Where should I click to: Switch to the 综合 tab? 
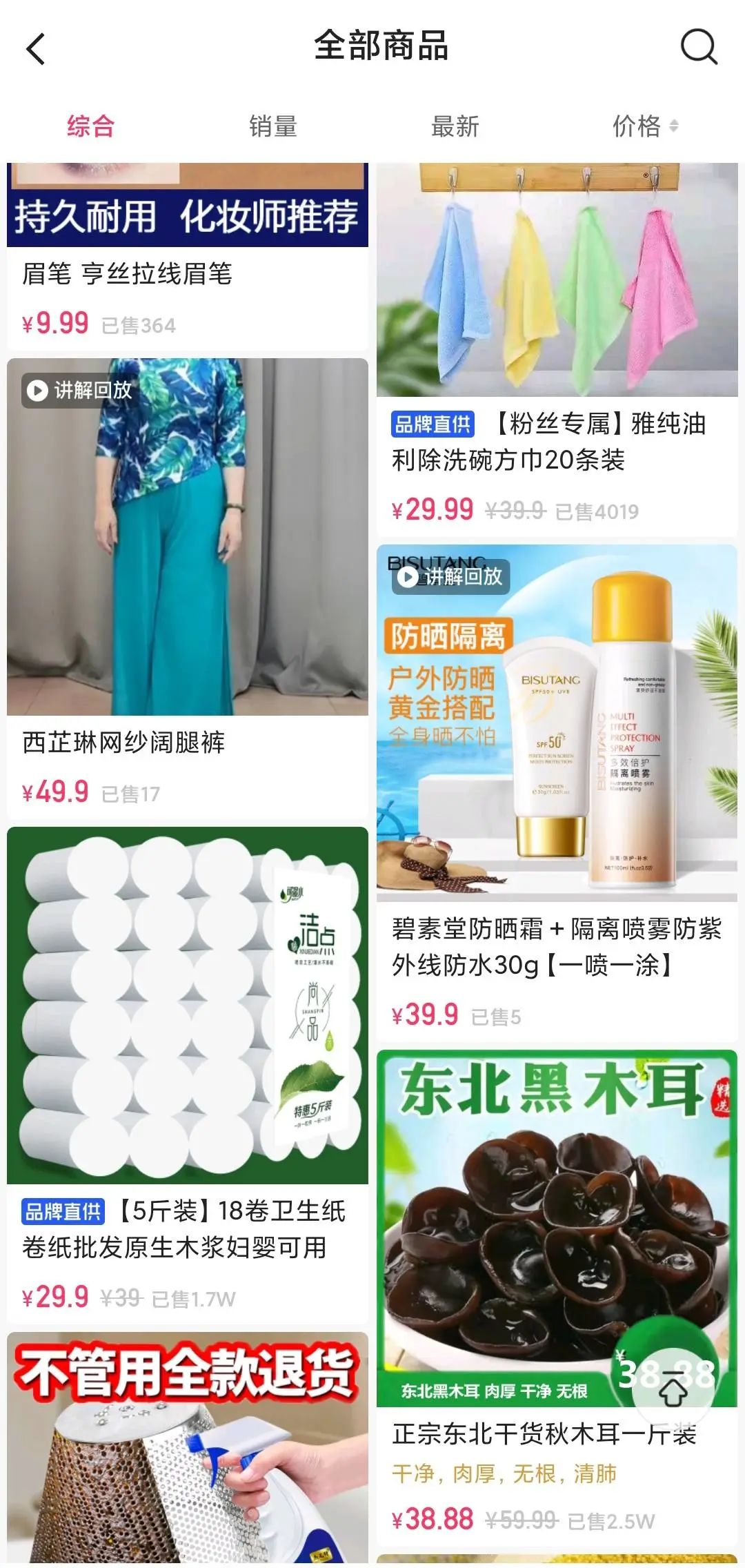click(90, 126)
